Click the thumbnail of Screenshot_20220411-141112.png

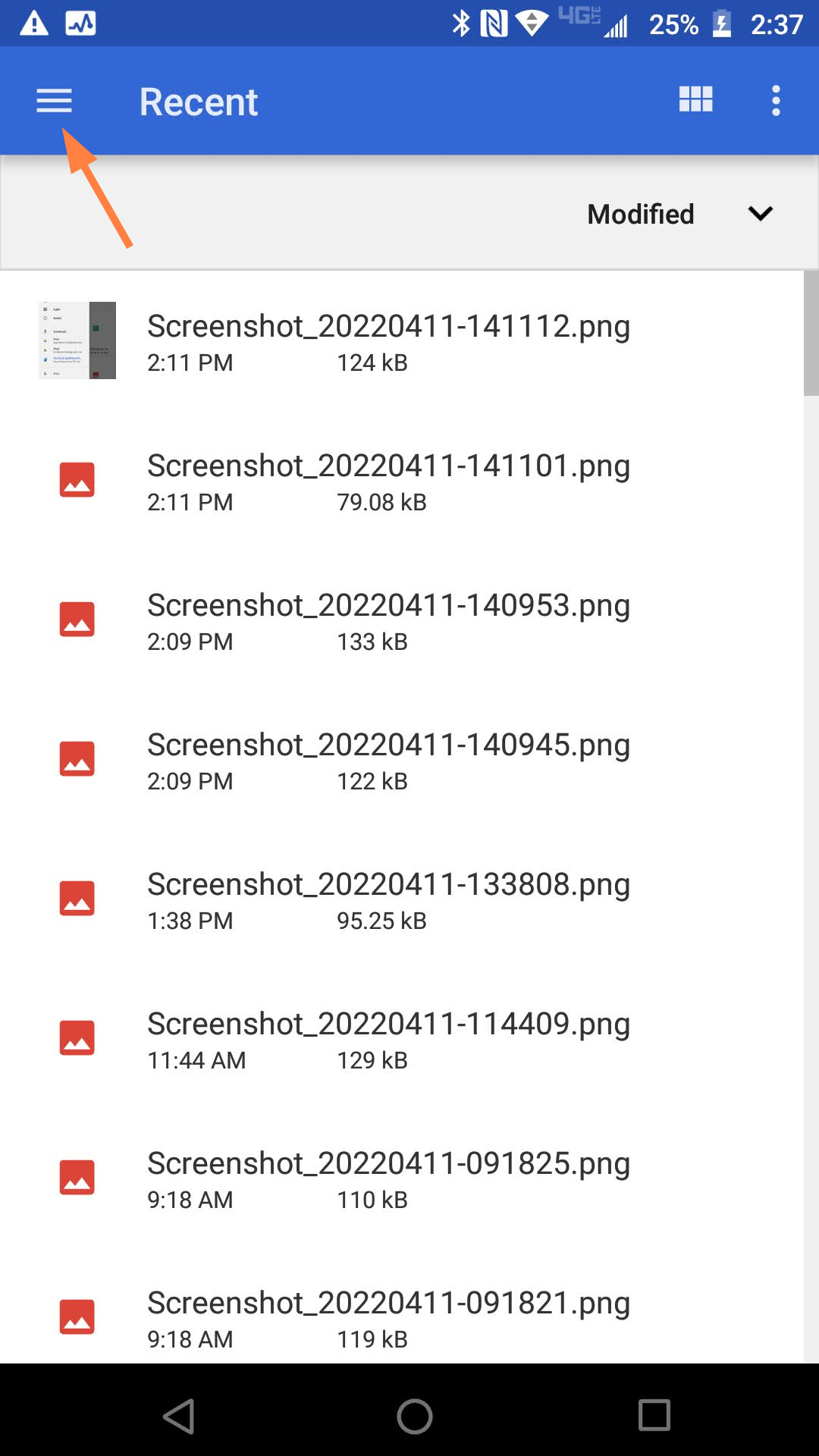(76, 340)
